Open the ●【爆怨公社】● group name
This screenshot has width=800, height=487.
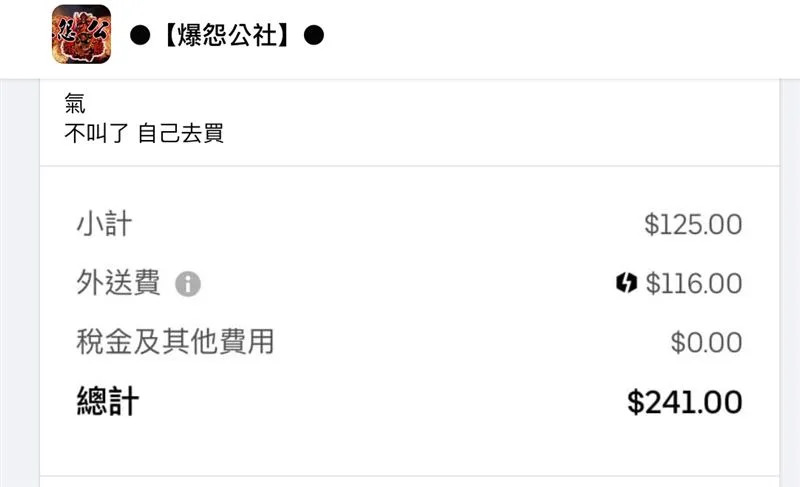click(x=228, y=36)
